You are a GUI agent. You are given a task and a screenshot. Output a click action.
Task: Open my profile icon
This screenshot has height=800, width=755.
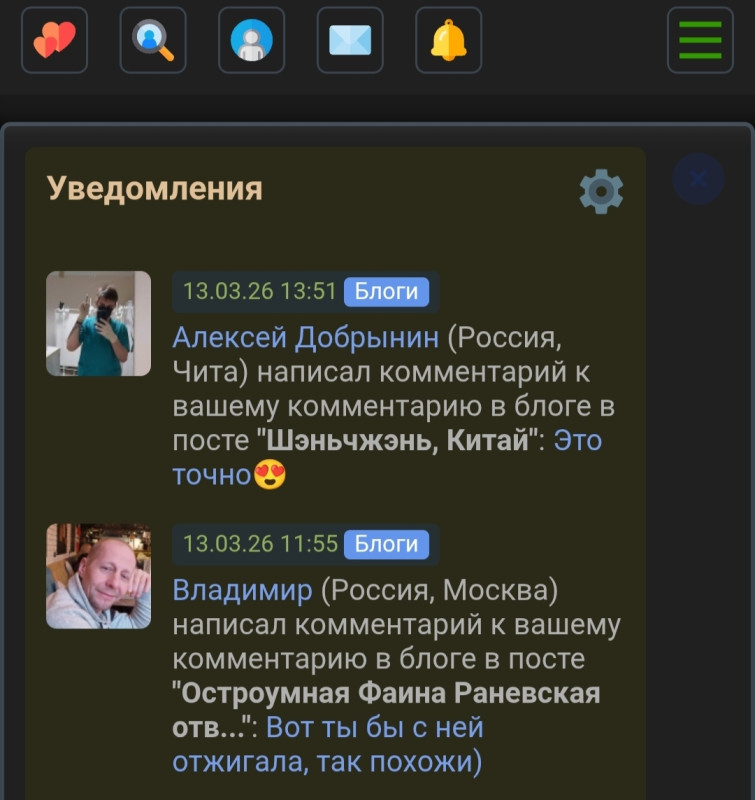tap(251, 41)
